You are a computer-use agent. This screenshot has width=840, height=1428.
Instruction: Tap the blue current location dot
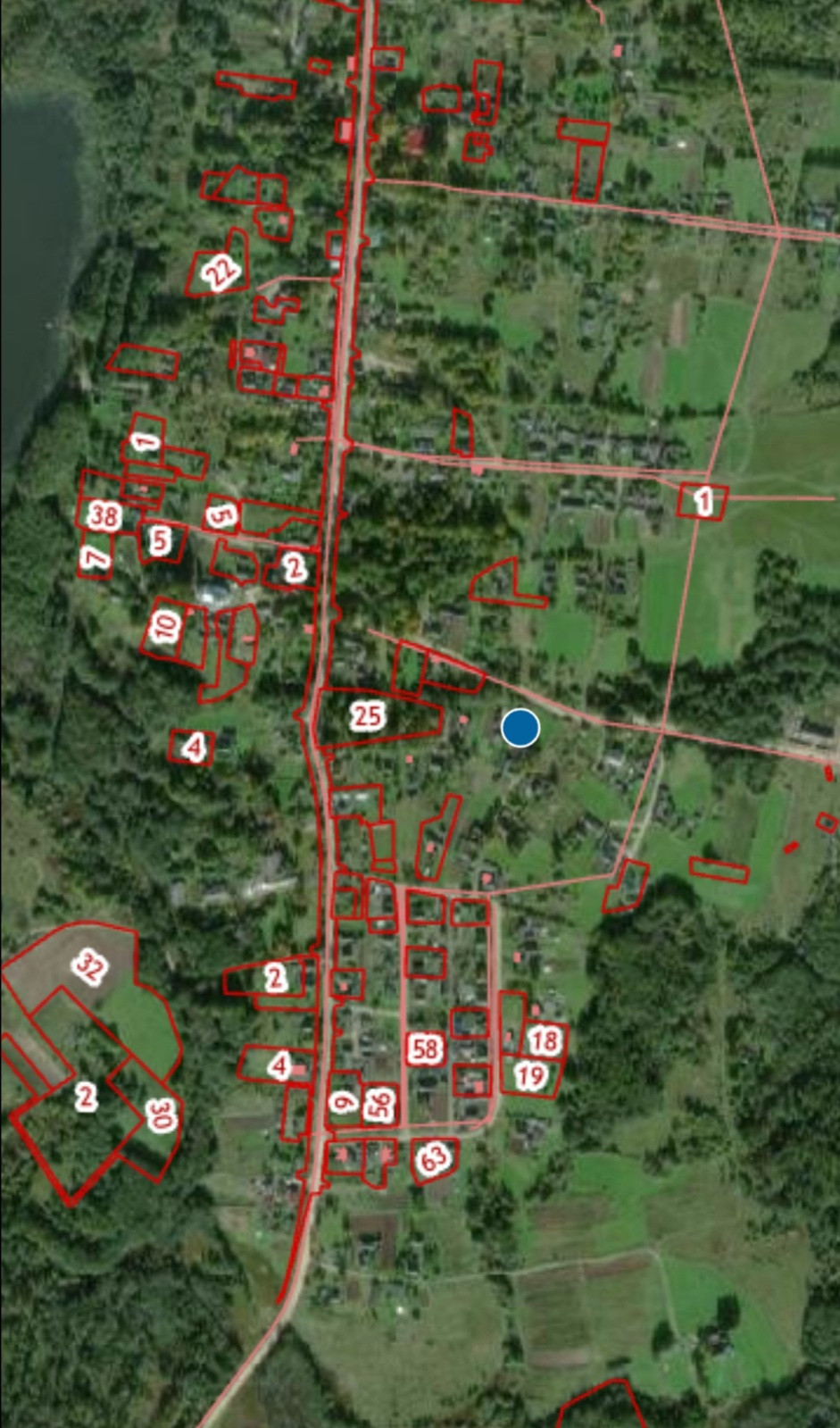pos(520,728)
